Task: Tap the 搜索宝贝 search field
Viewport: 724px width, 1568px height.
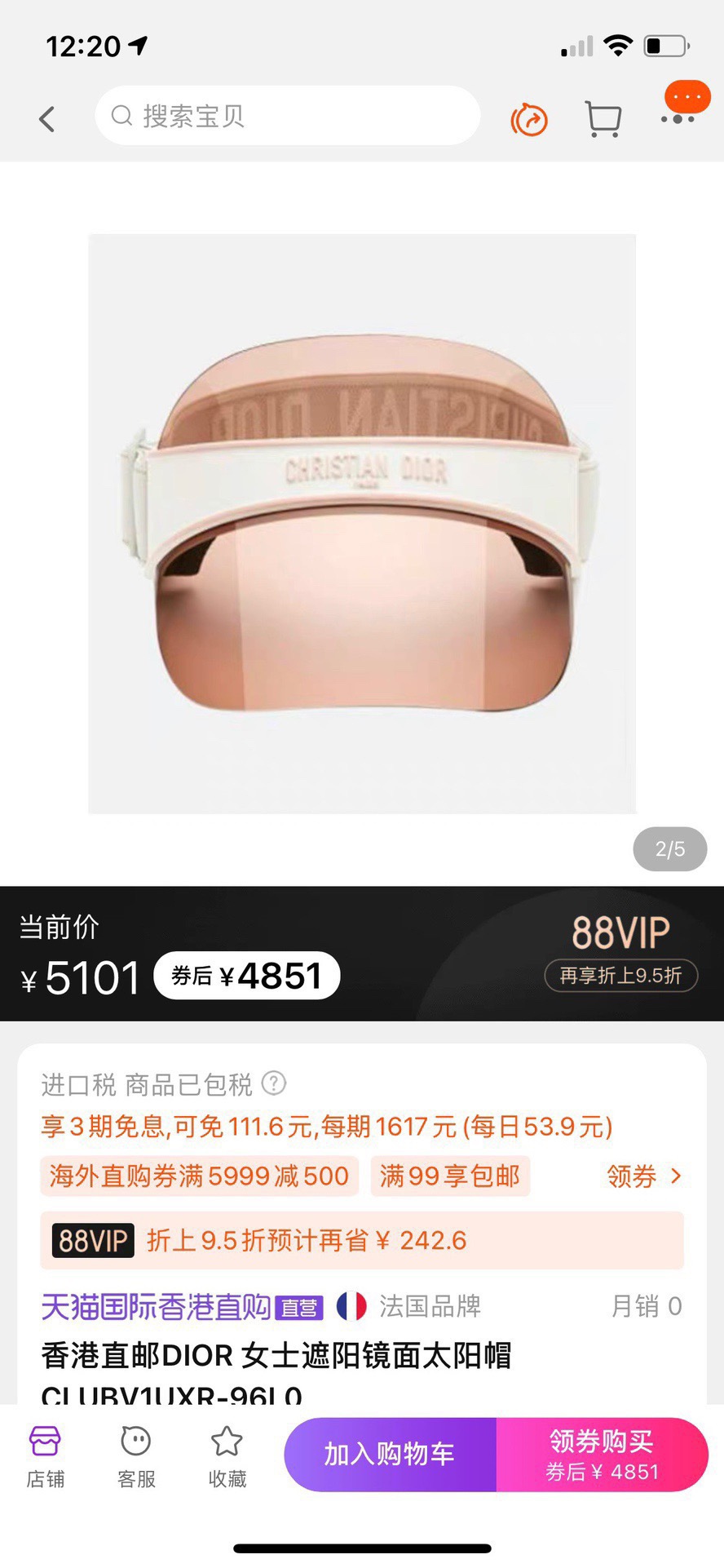Action: 287,116
